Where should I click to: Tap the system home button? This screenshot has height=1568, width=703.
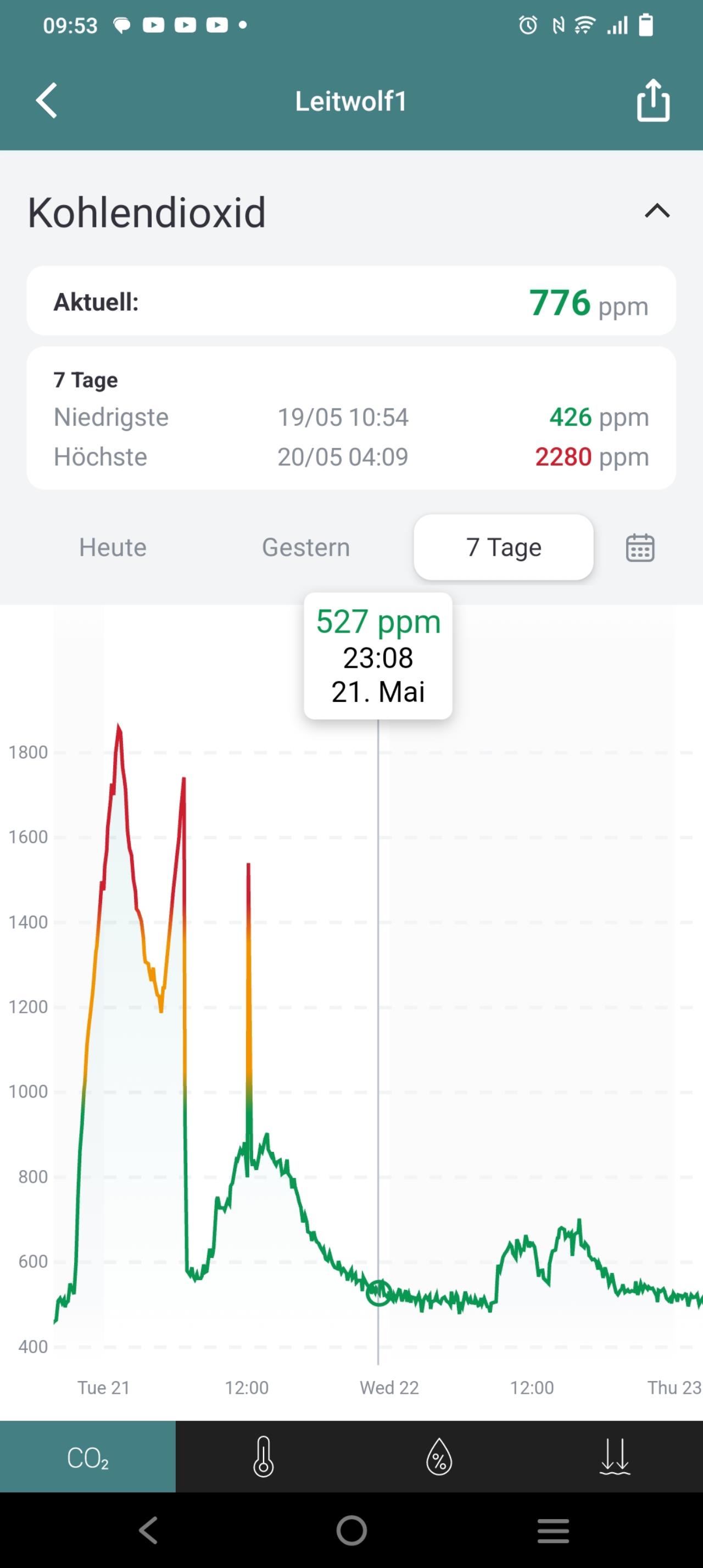tap(351, 1530)
